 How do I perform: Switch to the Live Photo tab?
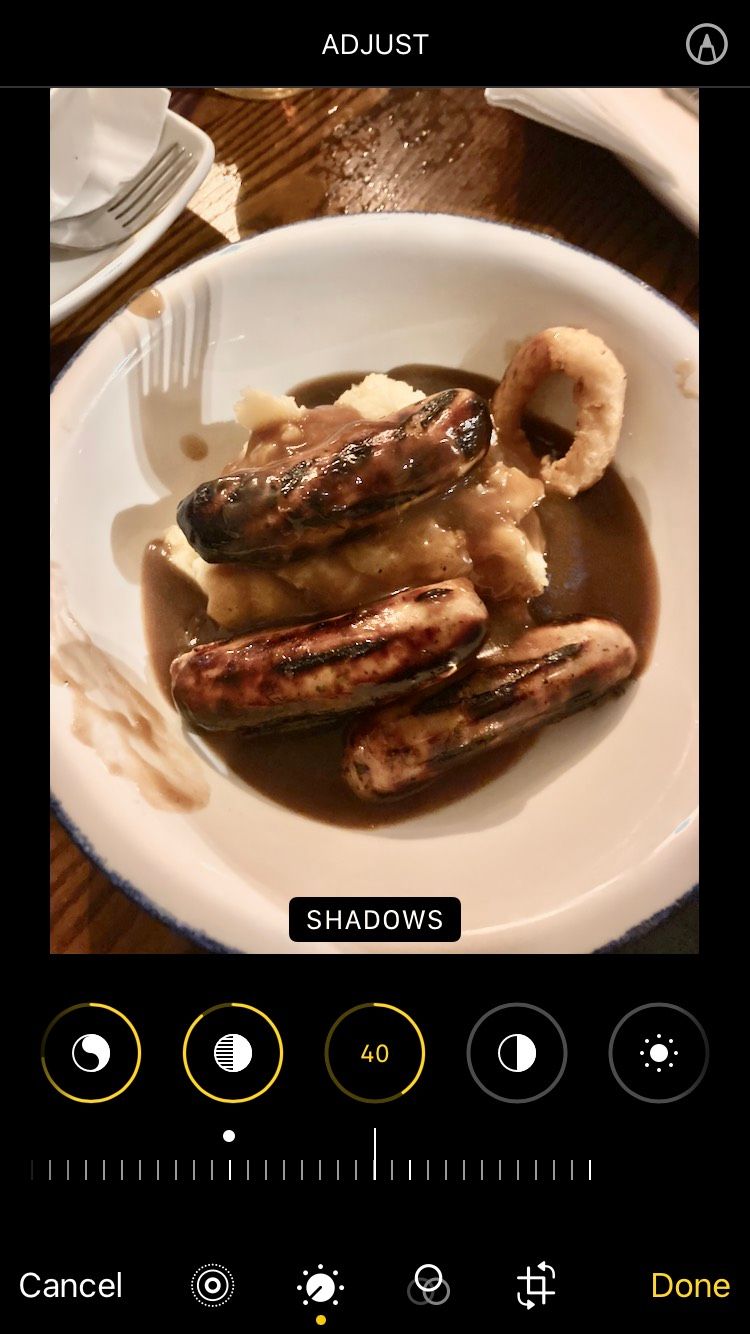213,1285
